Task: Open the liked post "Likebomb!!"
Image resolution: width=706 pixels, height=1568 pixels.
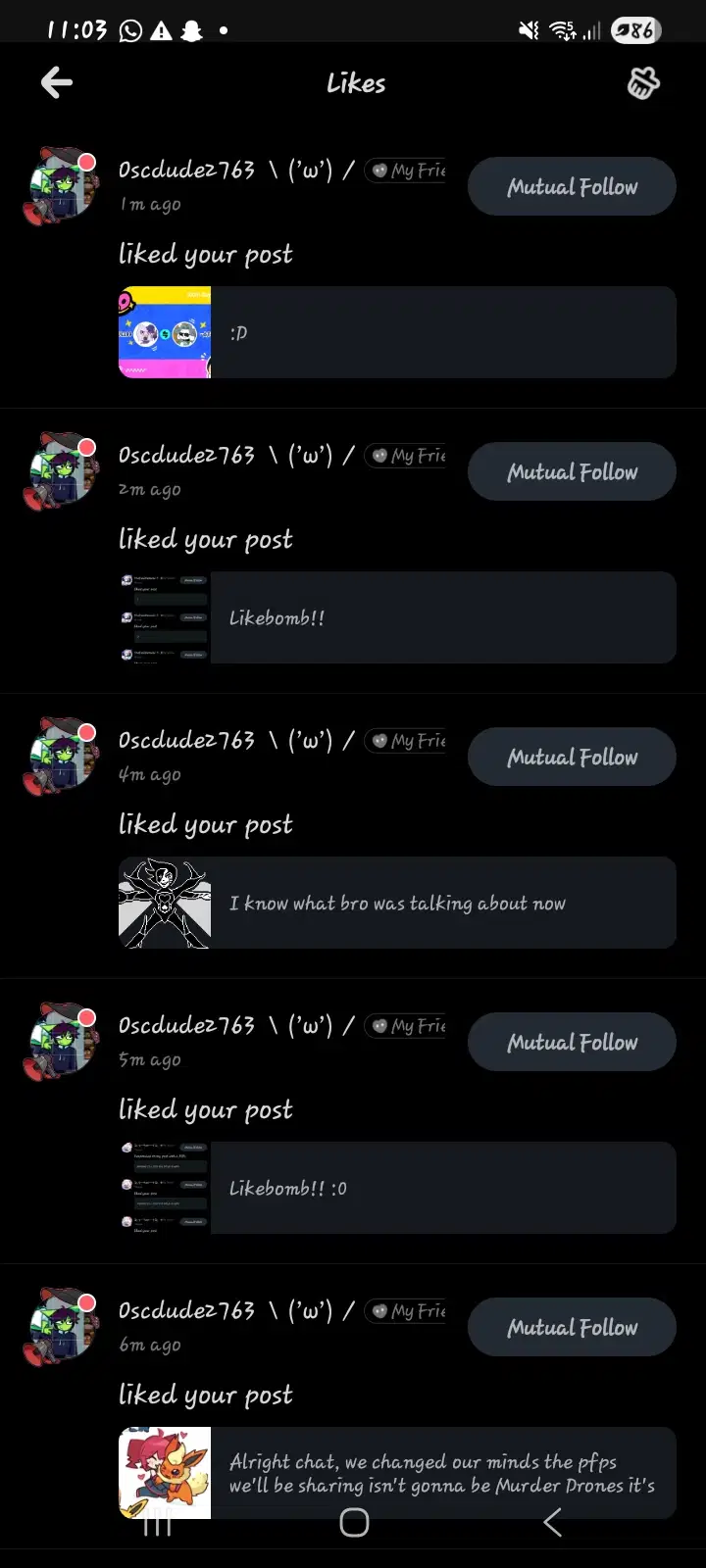Action: pos(397,617)
